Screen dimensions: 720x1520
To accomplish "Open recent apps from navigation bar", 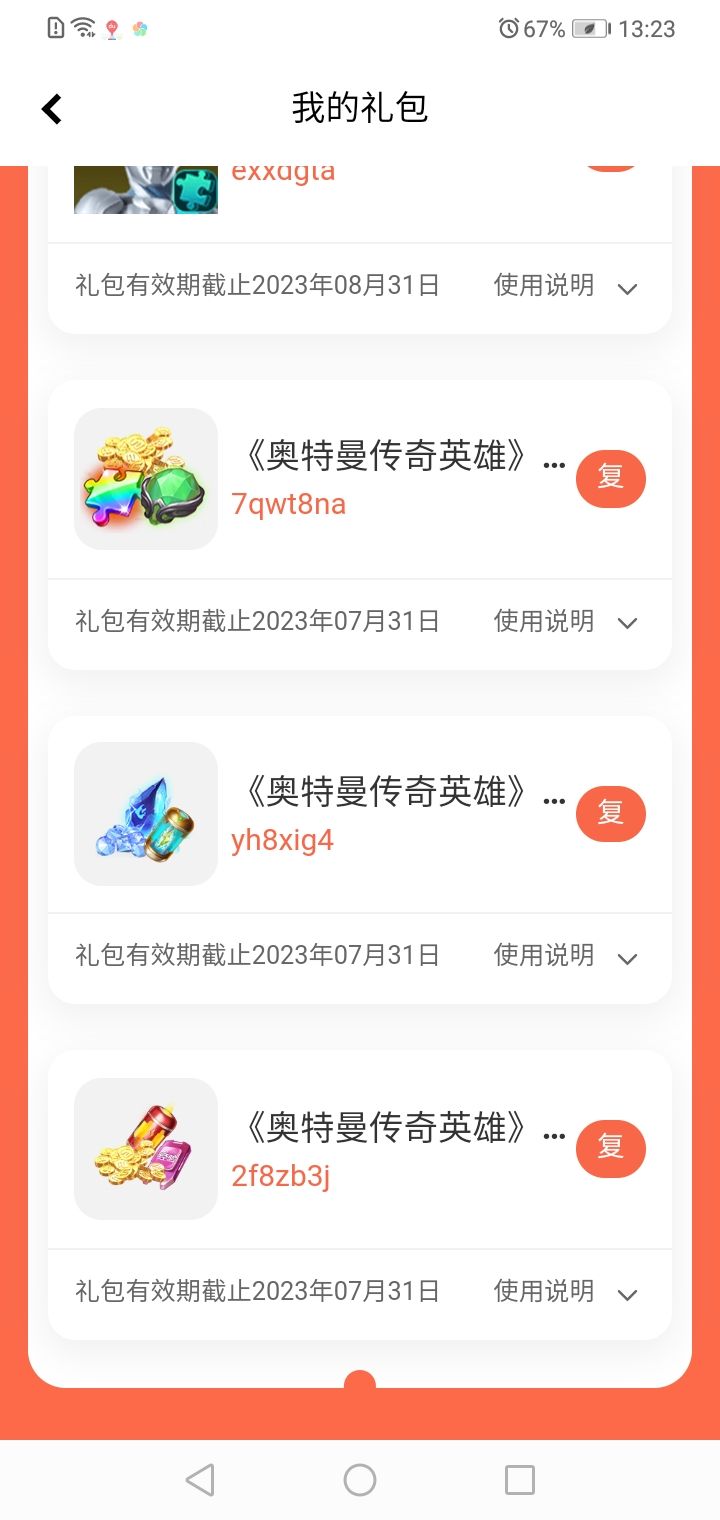I will pyautogui.click(x=520, y=1480).
